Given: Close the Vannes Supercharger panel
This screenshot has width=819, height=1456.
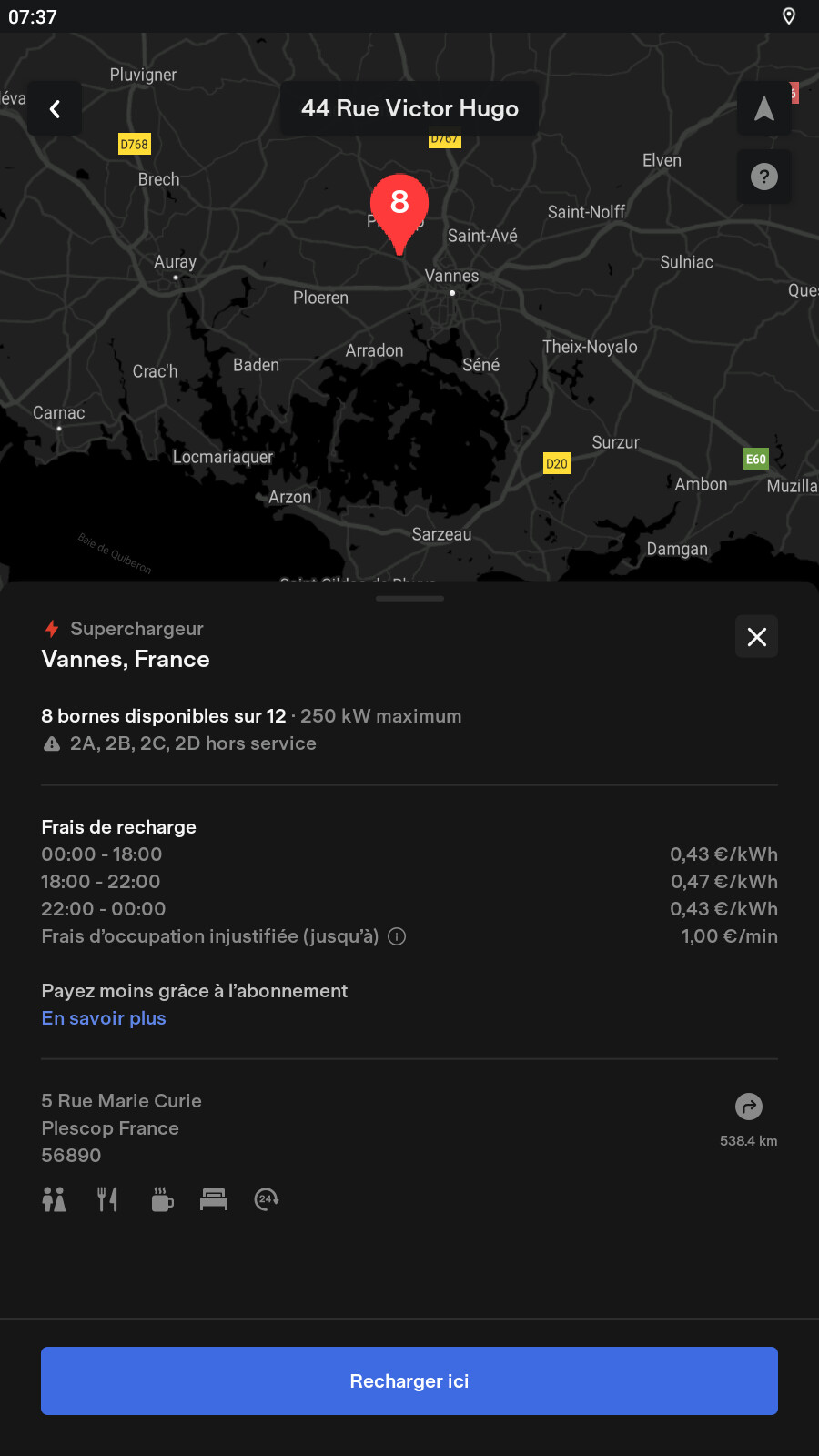Looking at the screenshot, I should click(756, 637).
